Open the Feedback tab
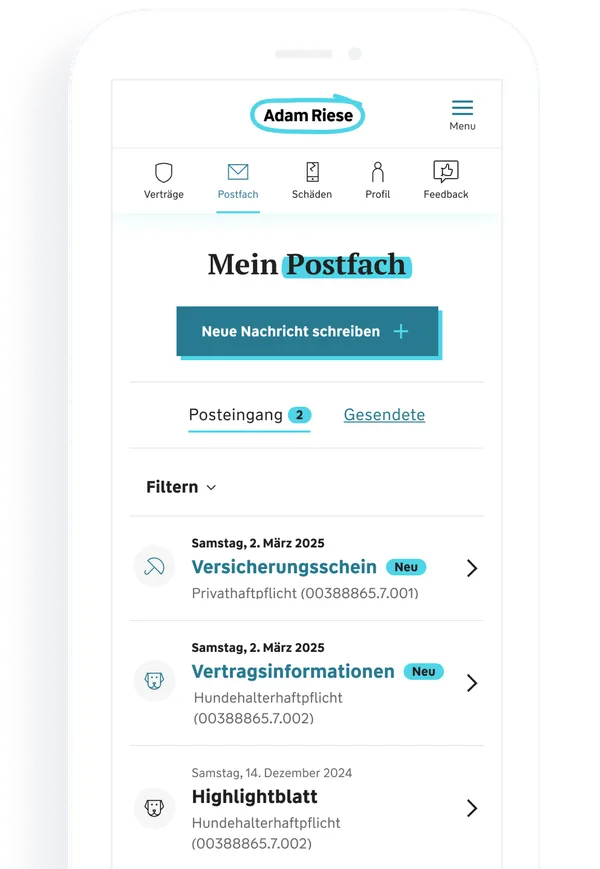600x869 pixels. pyautogui.click(x=445, y=180)
